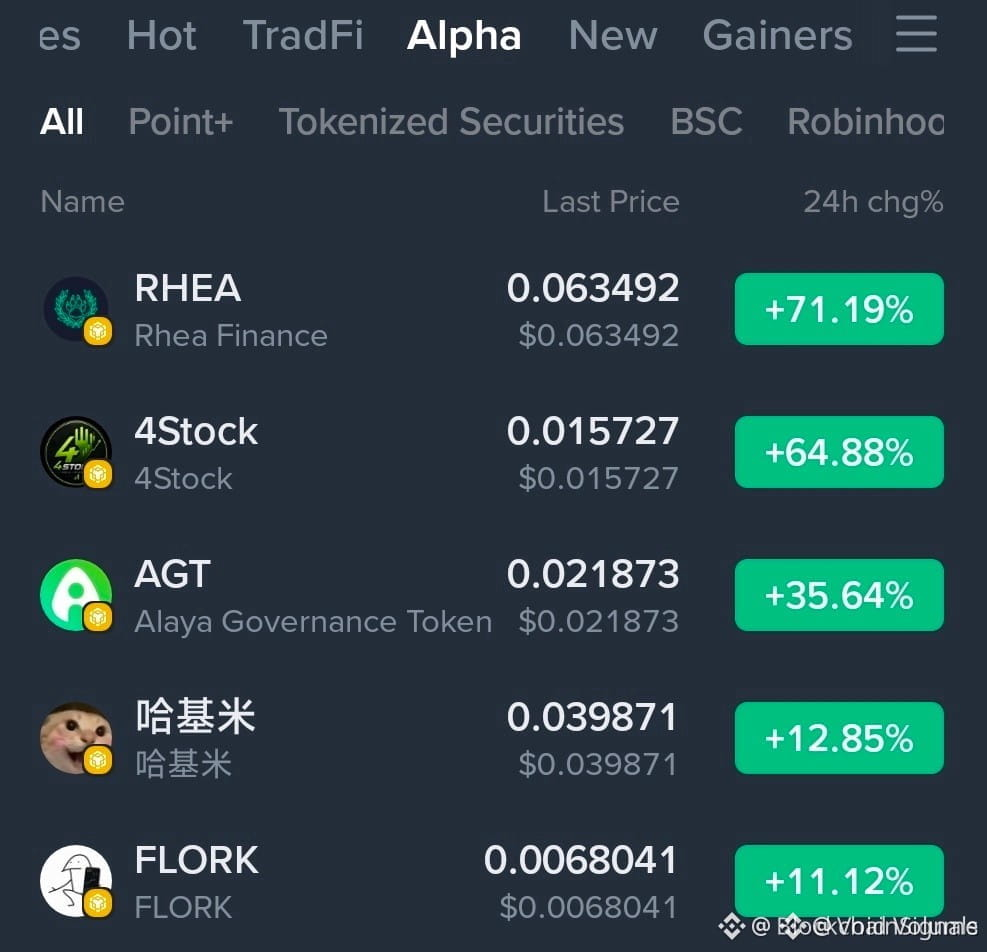The image size is (987, 952).
Task: Sort the list by Name
Action: tap(82, 201)
